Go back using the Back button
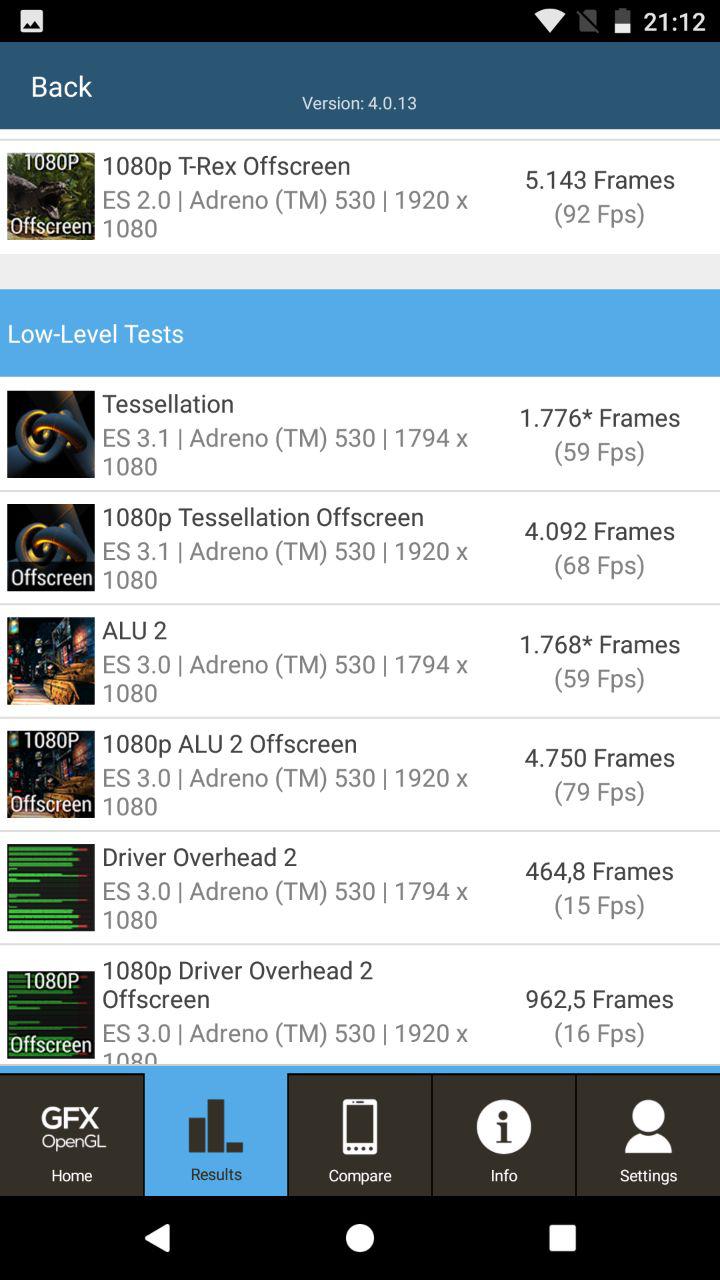Image resolution: width=720 pixels, height=1280 pixels. (x=61, y=87)
